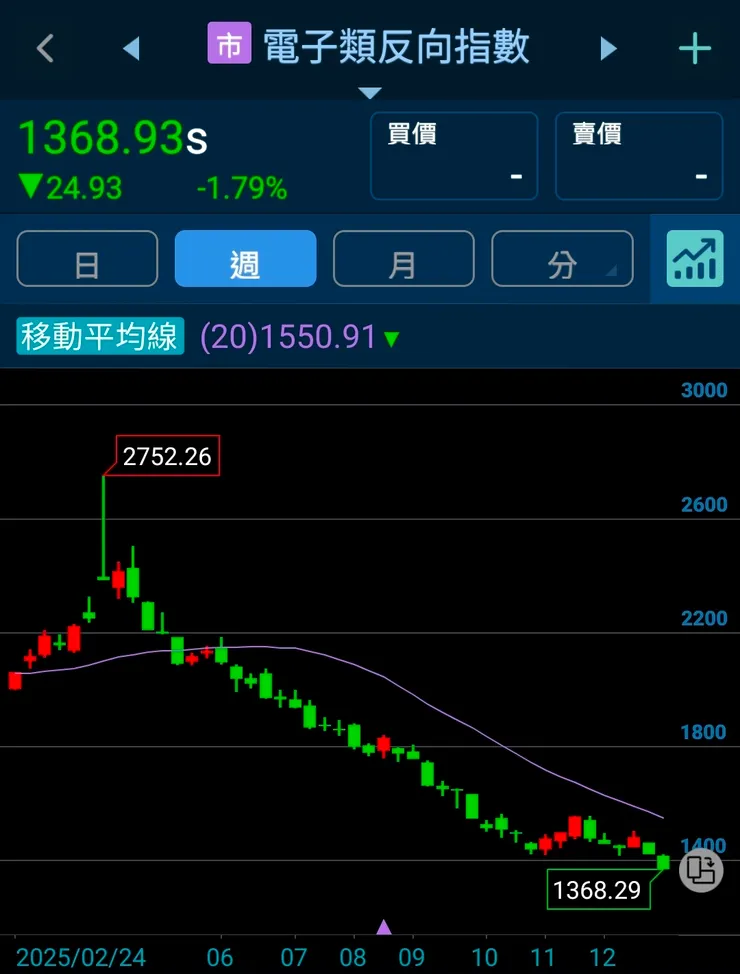
Task: Switch to previous security with left arrow
Action: tap(133, 48)
